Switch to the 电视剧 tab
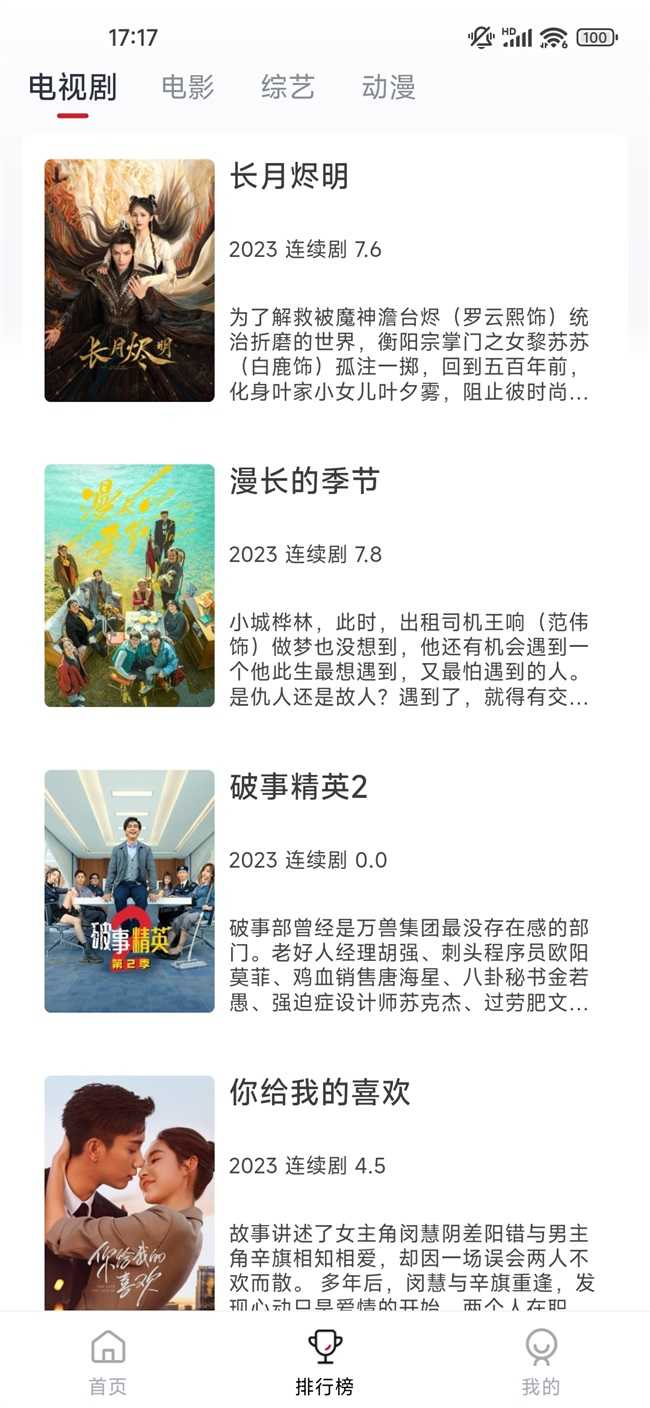Image resolution: width=650 pixels, height=1408 pixels. (x=72, y=88)
